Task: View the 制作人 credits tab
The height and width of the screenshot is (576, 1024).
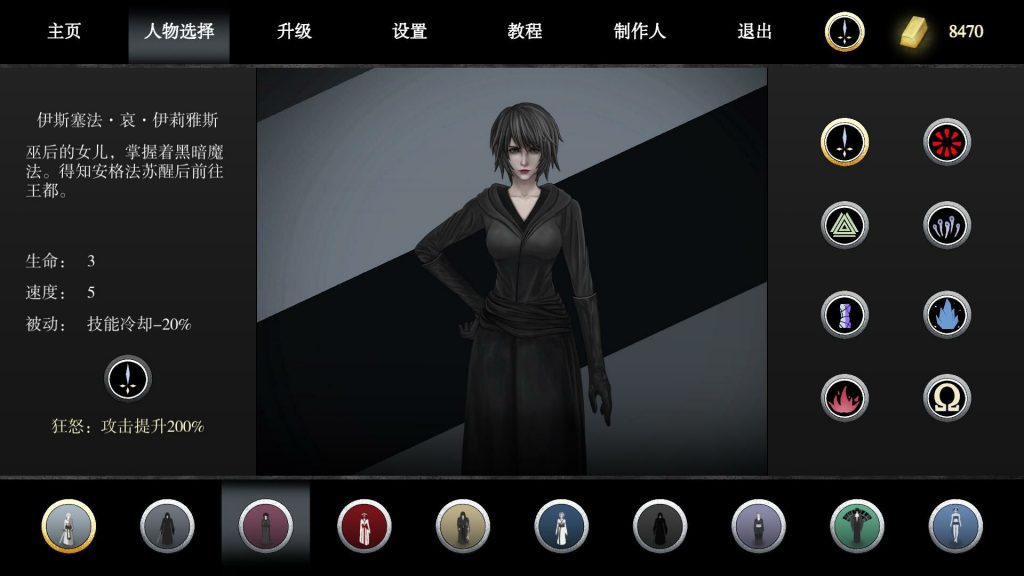Action: pos(639,31)
